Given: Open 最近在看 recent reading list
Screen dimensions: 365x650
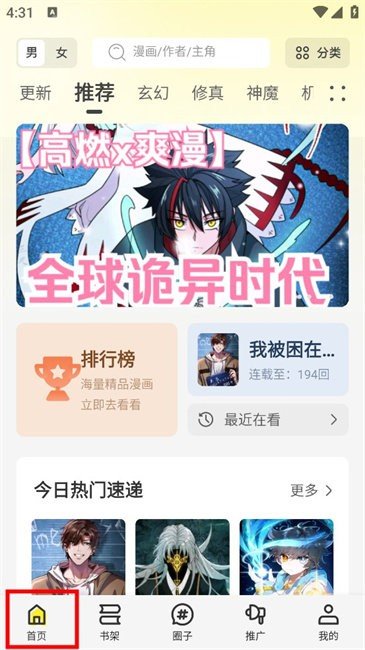Looking at the screenshot, I should 268,420.
